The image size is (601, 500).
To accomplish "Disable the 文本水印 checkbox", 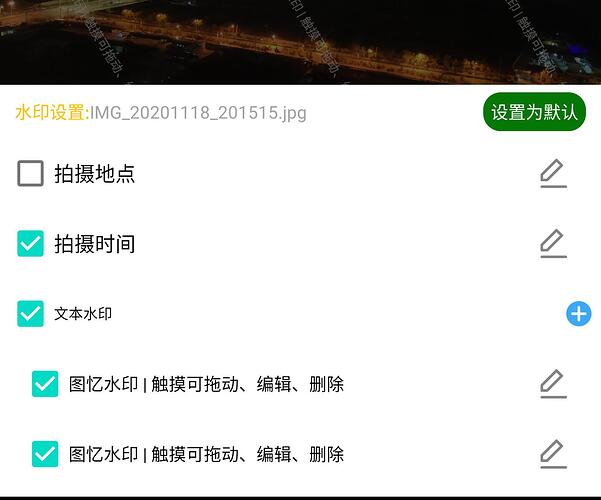I will [31, 314].
